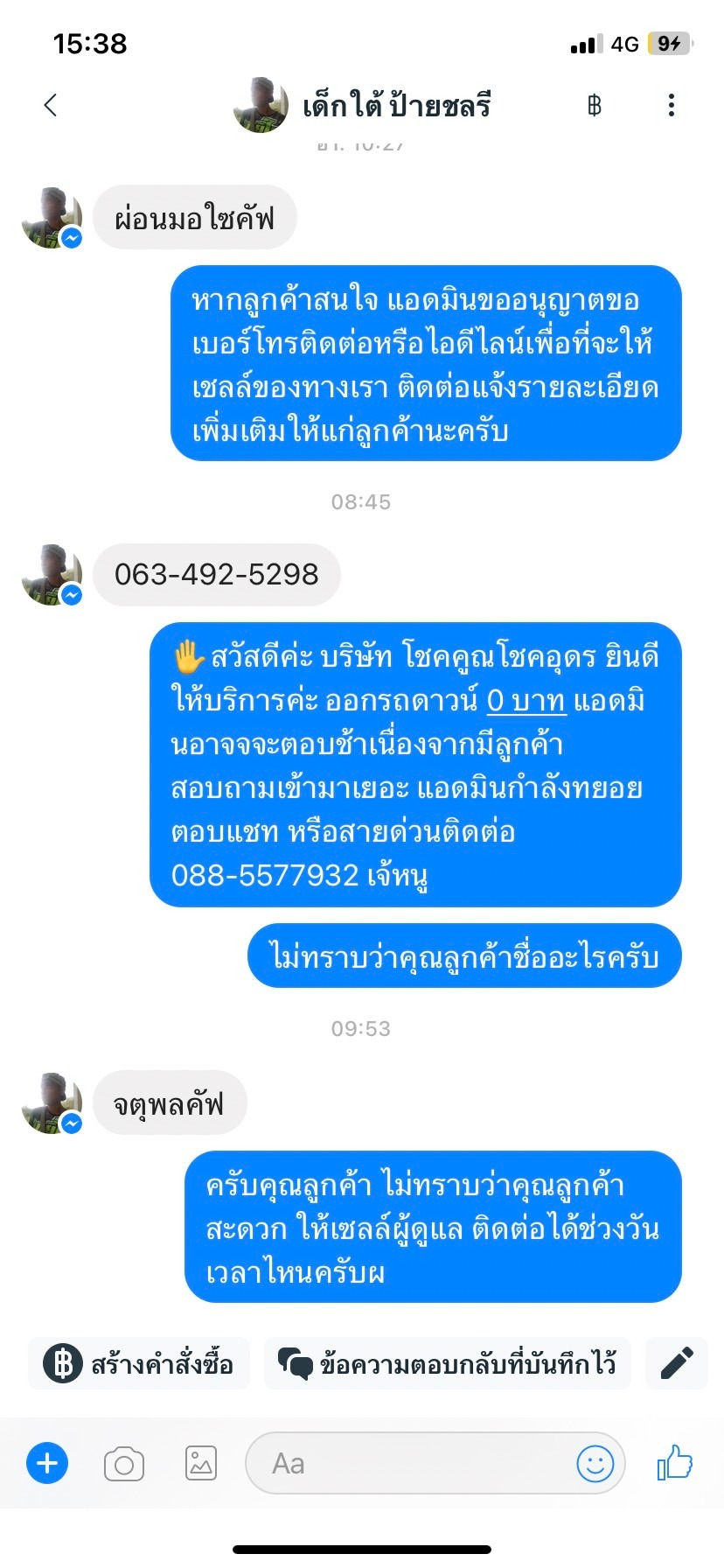
Task: Tap the pencil edit button
Action: tap(677, 1363)
